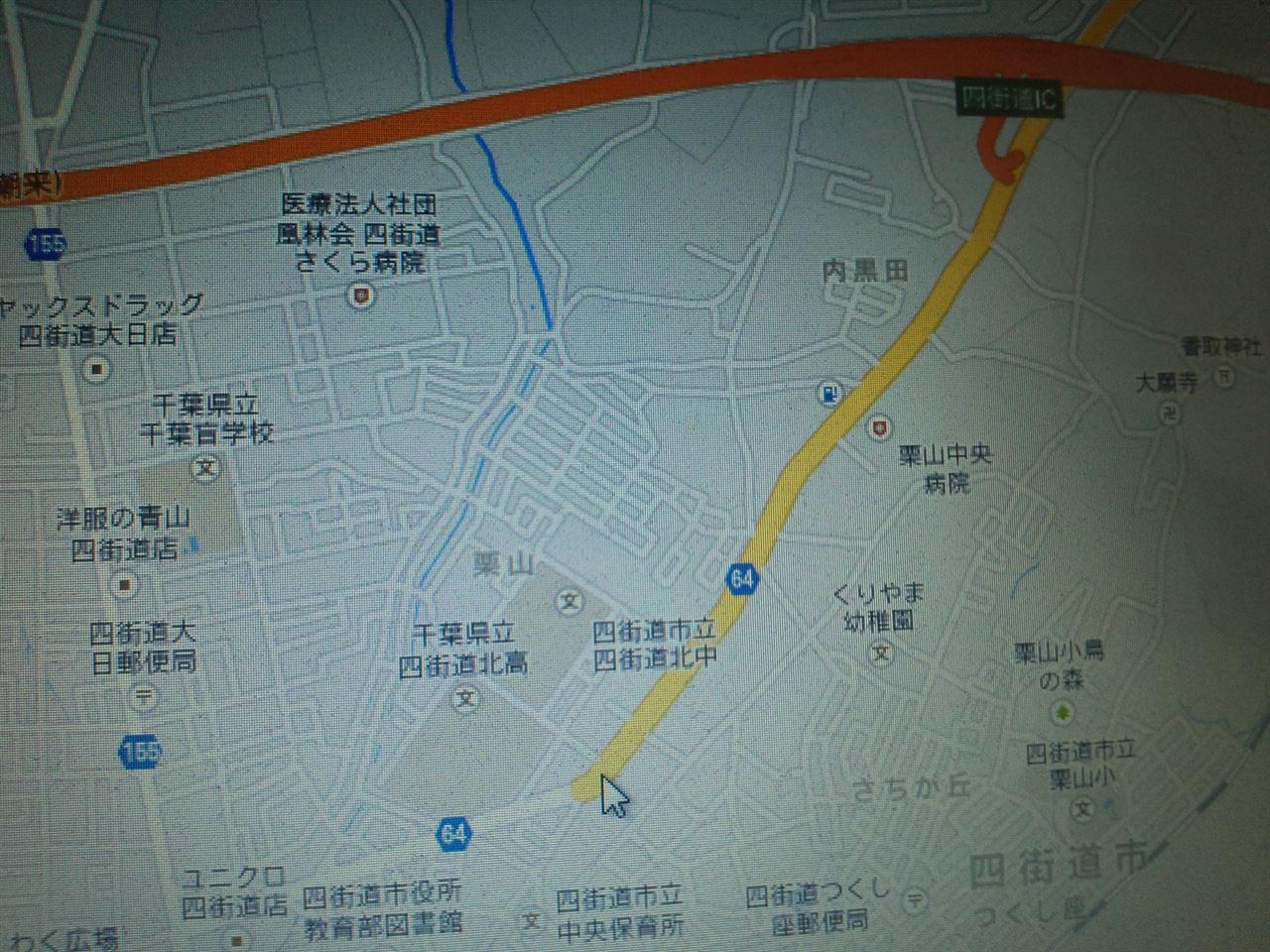This screenshot has height=952, width=1270.
Task: Select the 四街道つくし座郵便局 post office marker
Action: click(x=915, y=900)
